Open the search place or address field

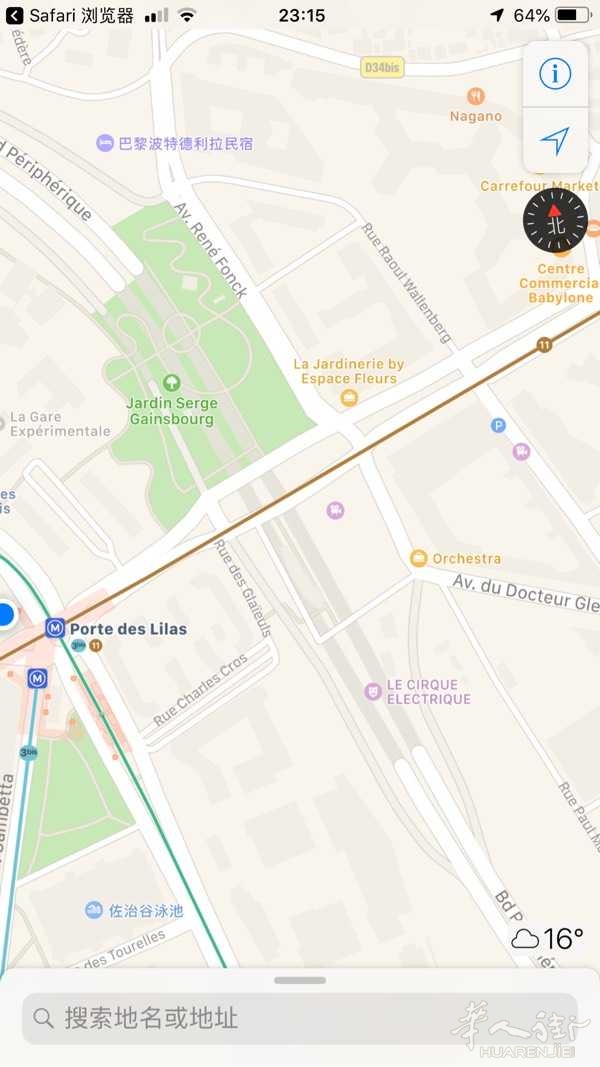pyautogui.click(x=300, y=1018)
